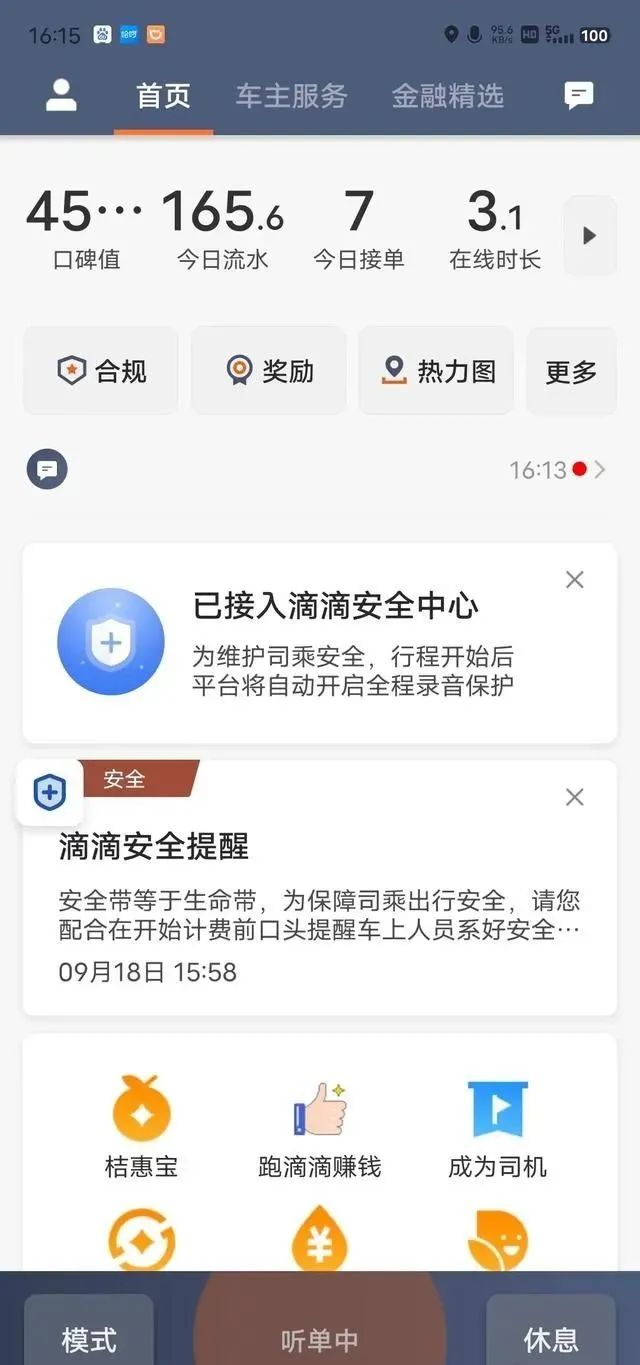The image size is (640, 1365).
Task: Open the 热力图 heat map
Action: (437, 371)
